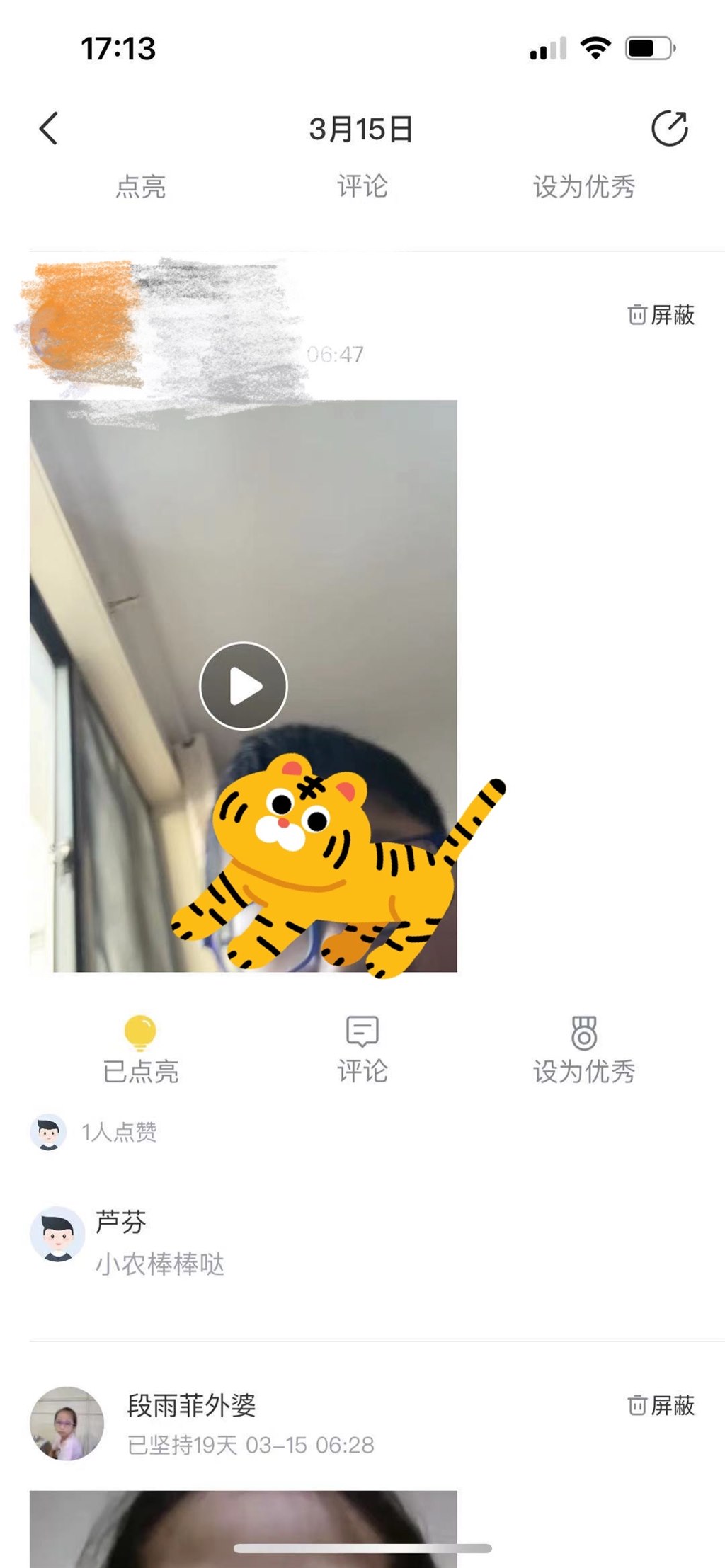Tap 点亮 in the top action row
The height and width of the screenshot is (1568, 725).
coord(140,187)
